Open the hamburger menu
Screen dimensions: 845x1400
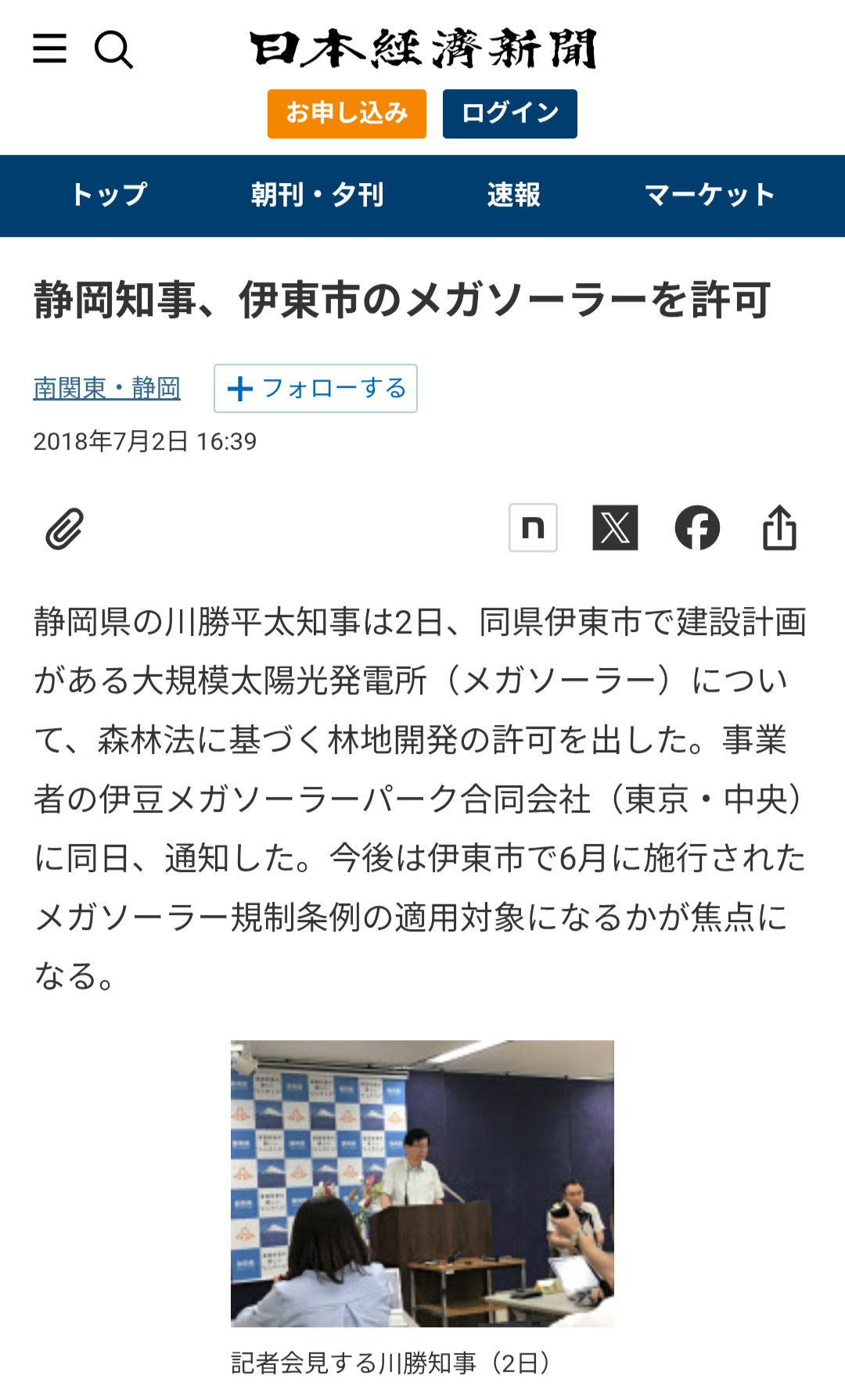pos(49,48)
